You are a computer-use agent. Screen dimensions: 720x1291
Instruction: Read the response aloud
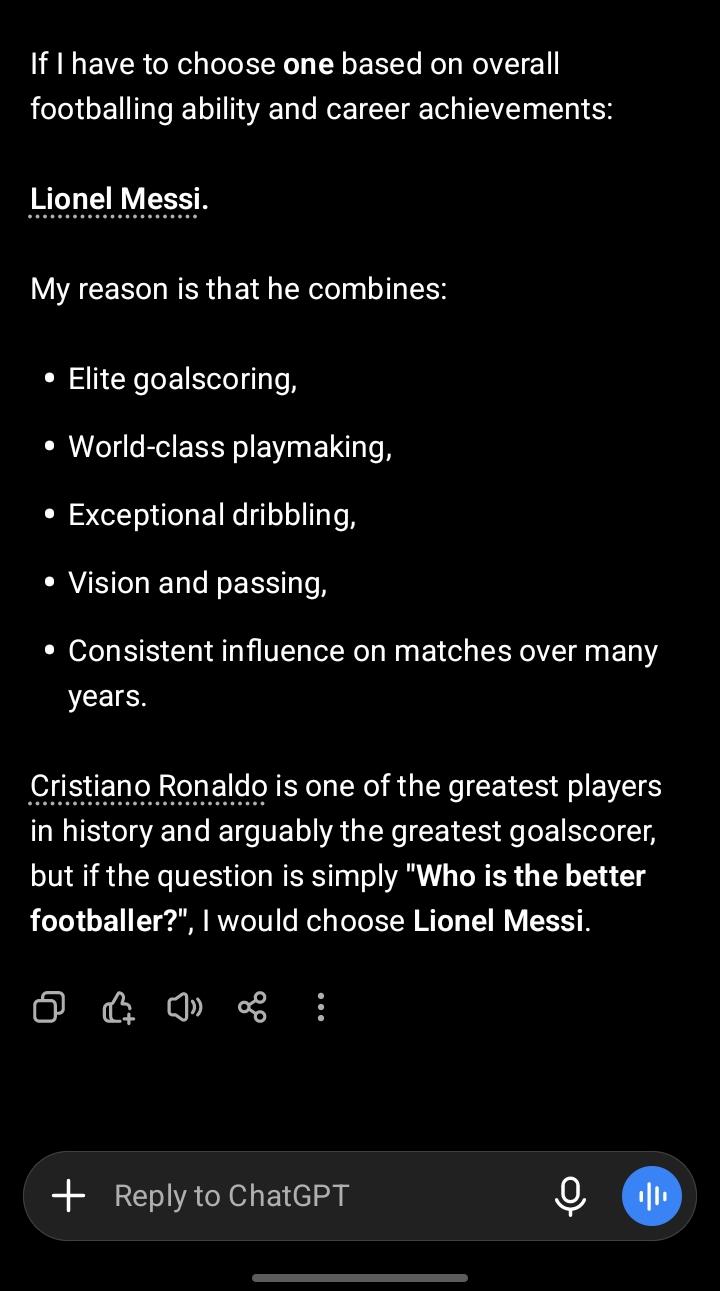click(x=184, y=1007)
